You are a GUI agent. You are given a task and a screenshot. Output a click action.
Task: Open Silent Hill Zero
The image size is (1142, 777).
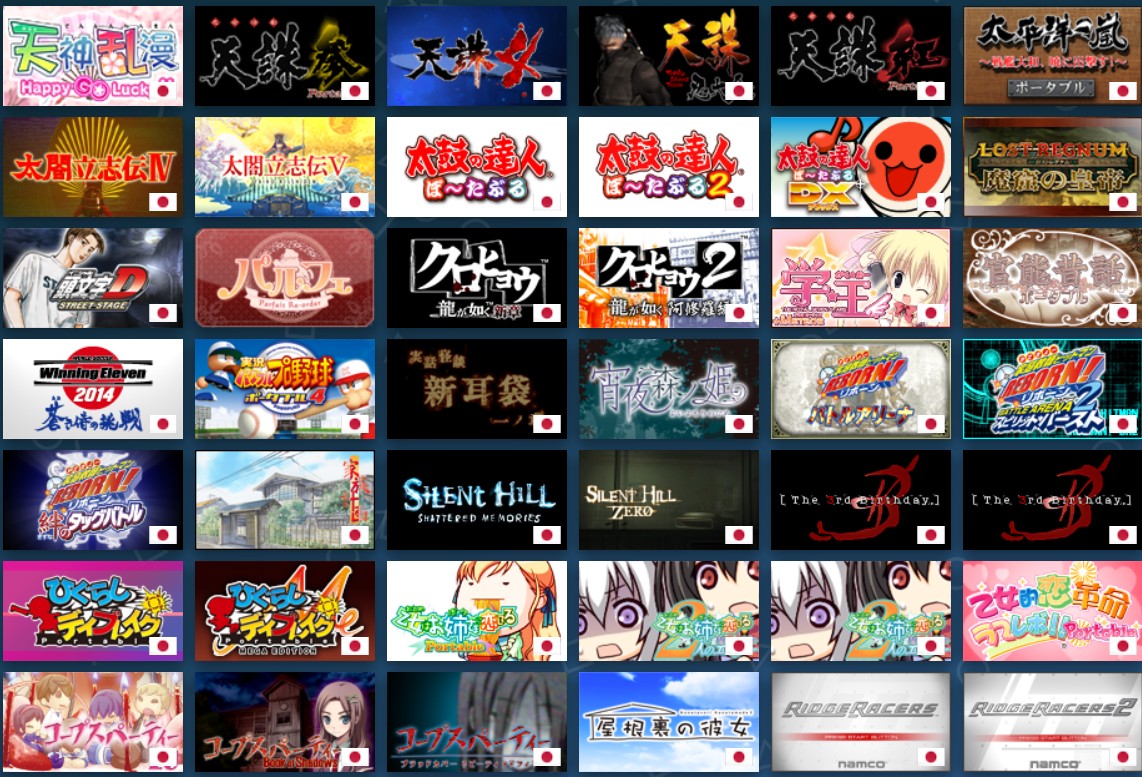[668, 500]
